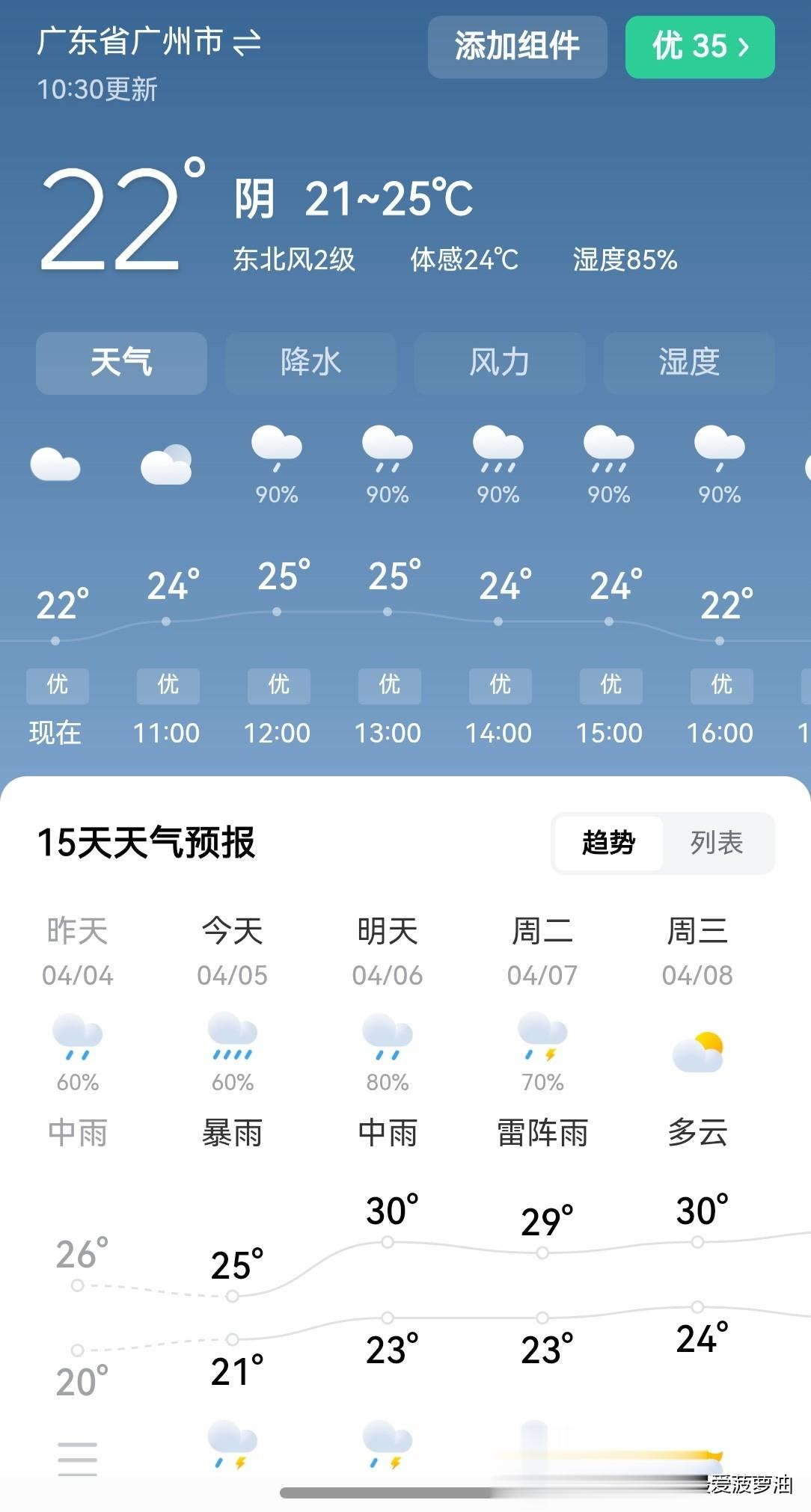Screen dimensions: 811x1512
Task: Select 趋势 forecast view
Action: (x=608, y=843)
